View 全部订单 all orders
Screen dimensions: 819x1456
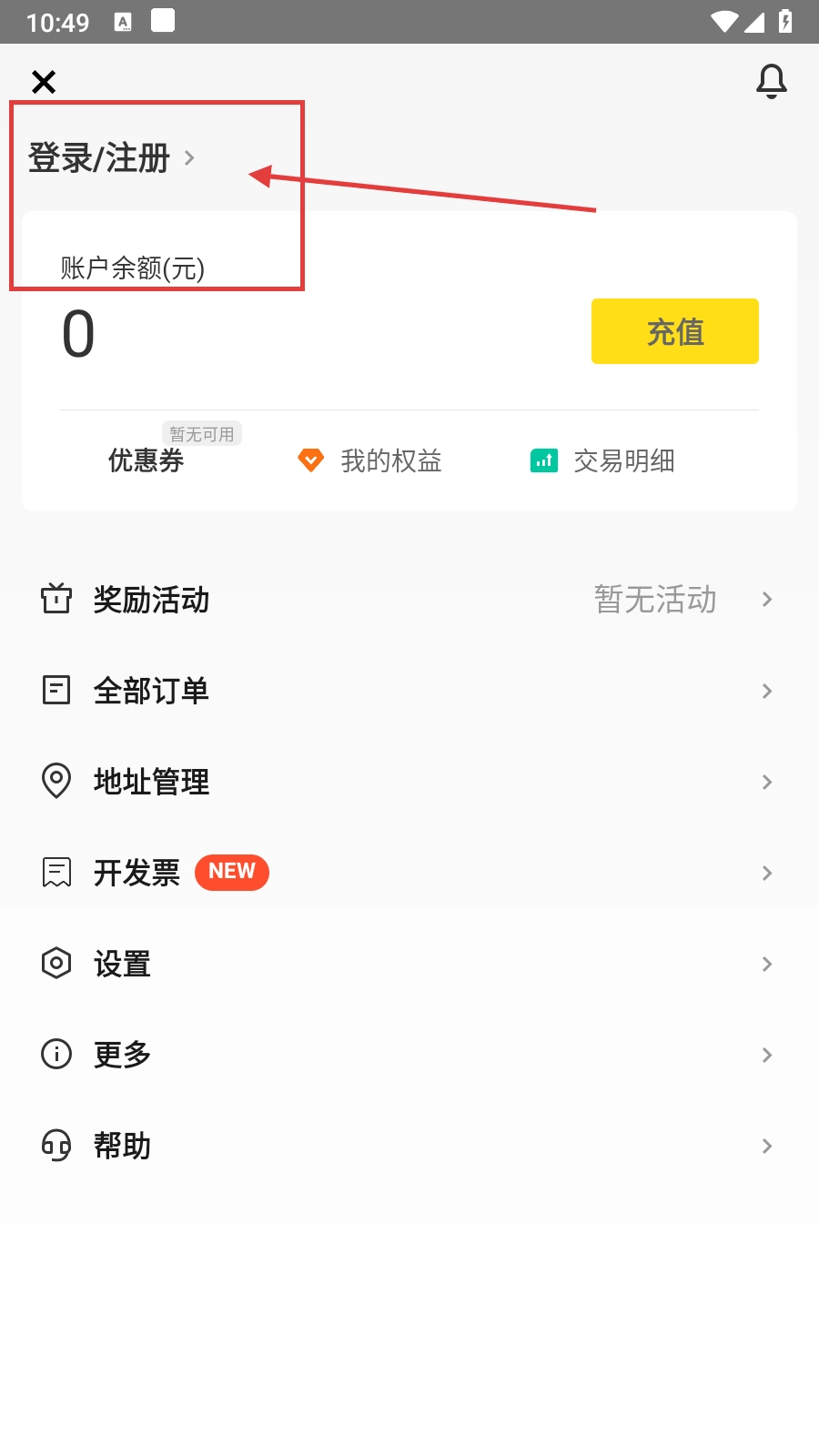click(409, 691)
